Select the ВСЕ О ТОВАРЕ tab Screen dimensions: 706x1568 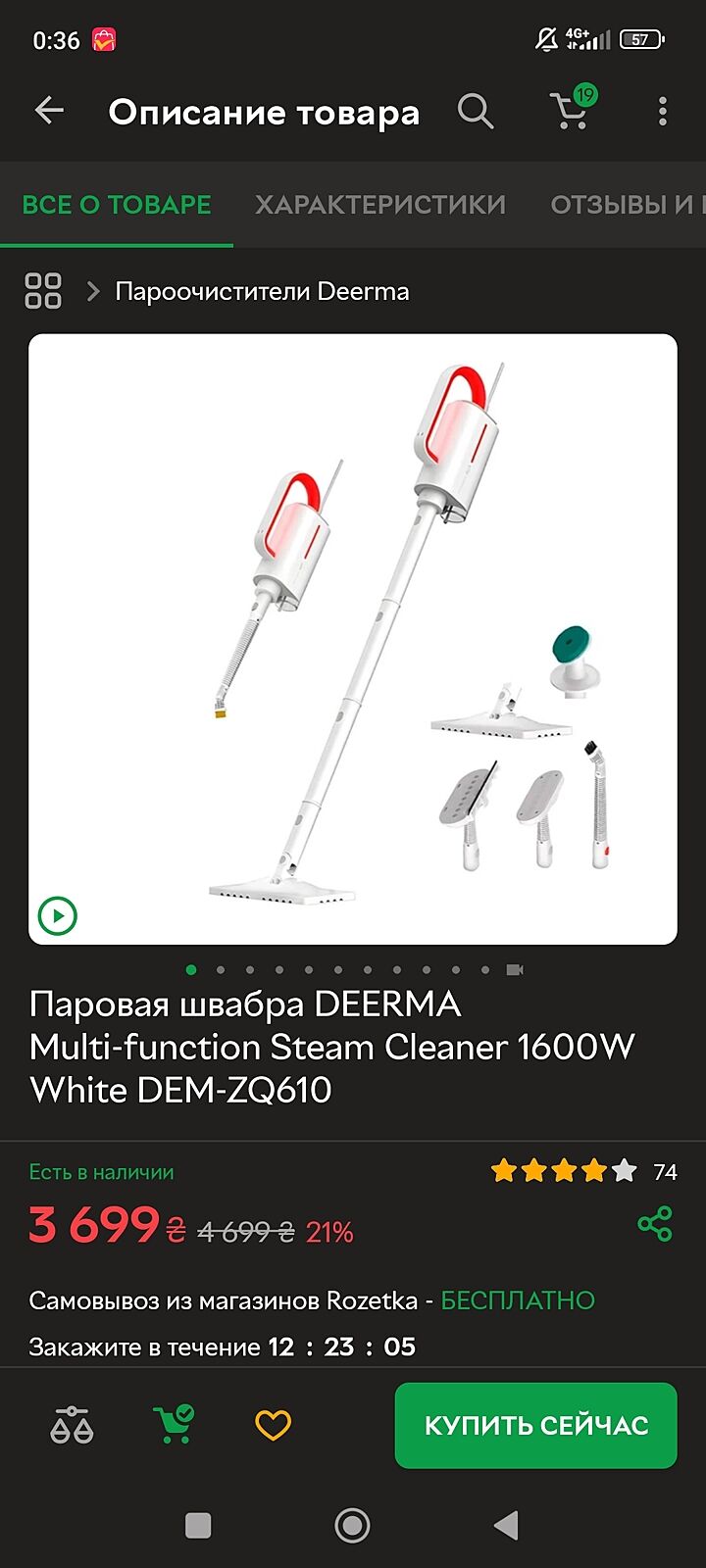117,204
